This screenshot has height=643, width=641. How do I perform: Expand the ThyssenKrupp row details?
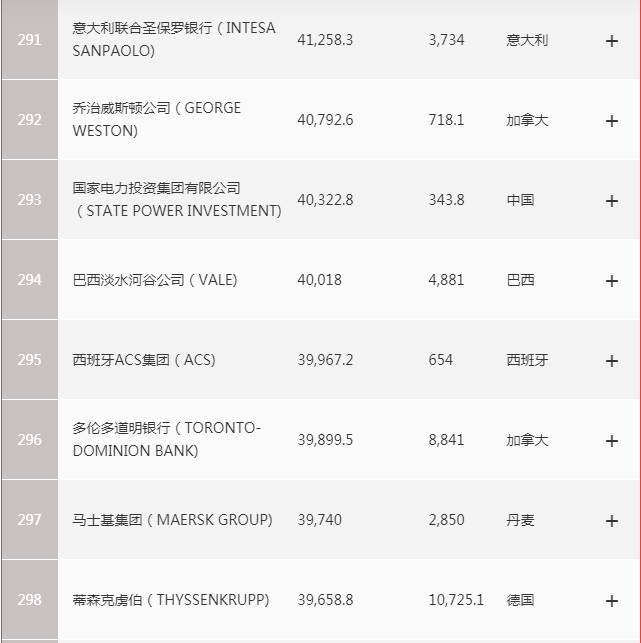612,601
